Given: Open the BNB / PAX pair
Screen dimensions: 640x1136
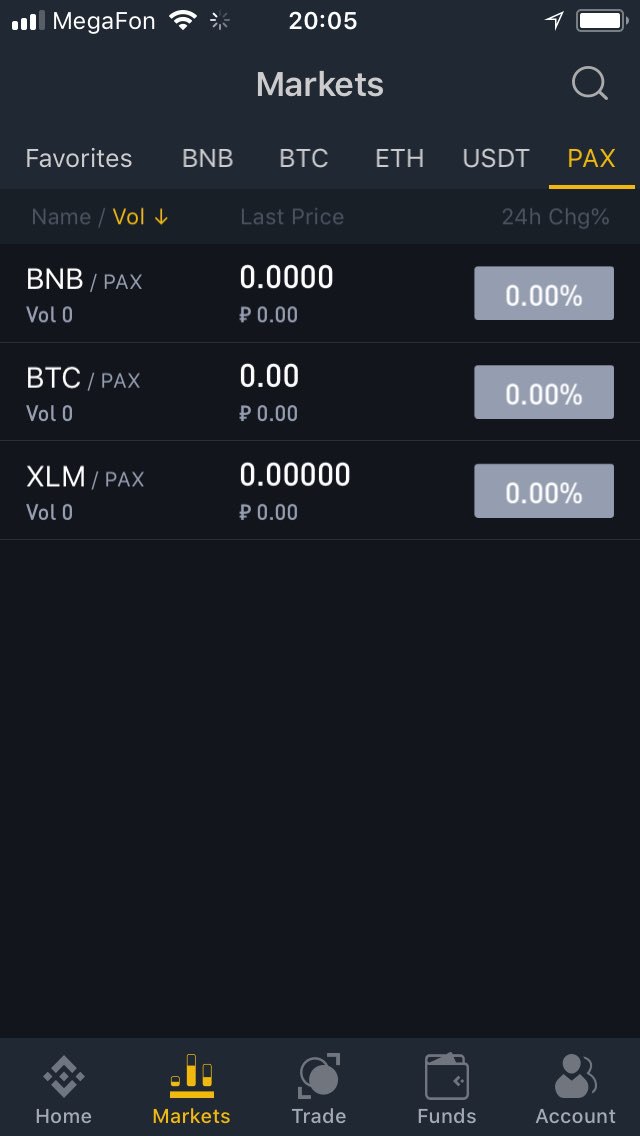Looking at the screenshot, I should tap(320, 293).
